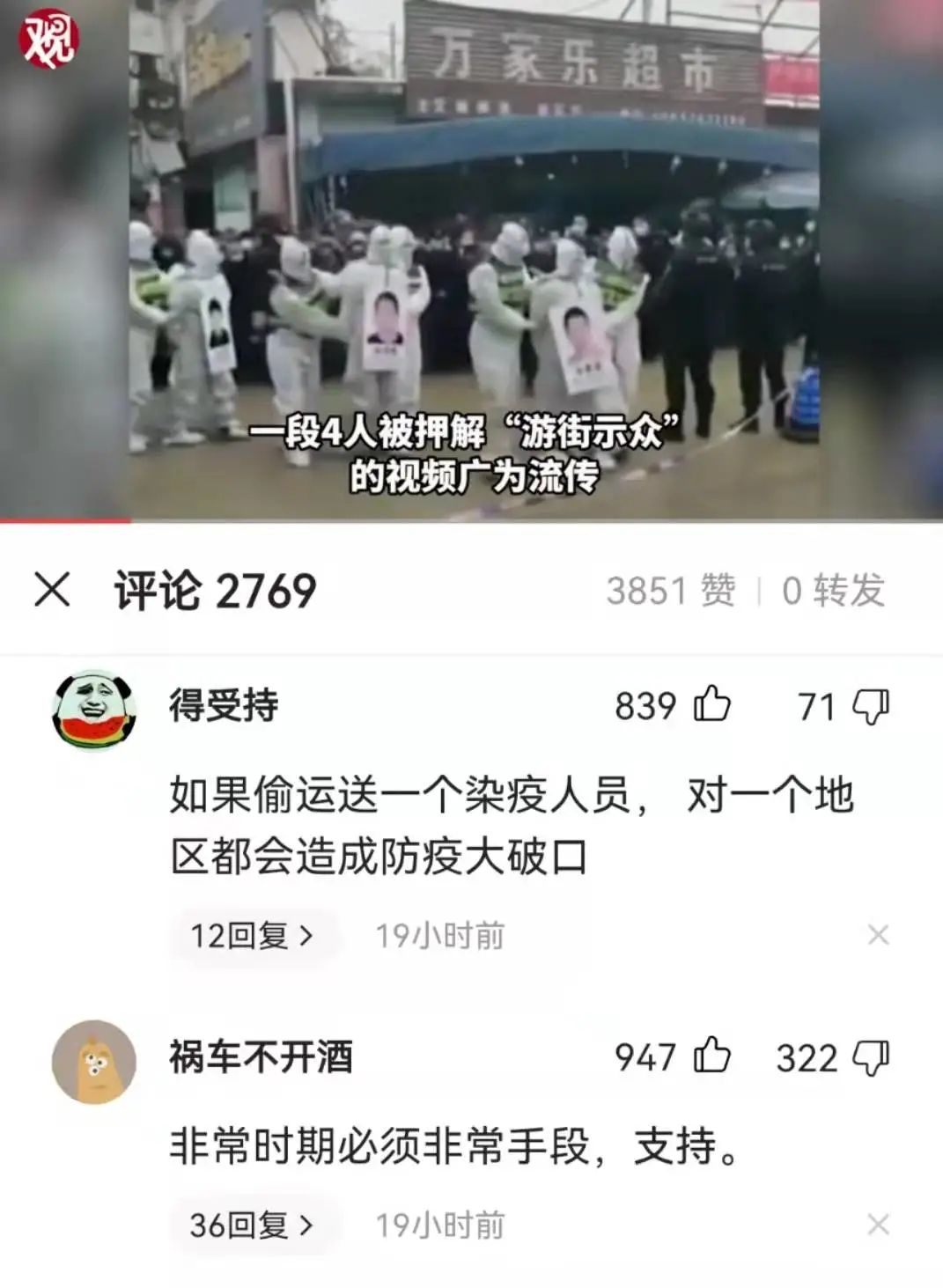Open the profile avatar of 祸车不开酒
This screenshot has width=943, height=1288.
coord(94,1062)
